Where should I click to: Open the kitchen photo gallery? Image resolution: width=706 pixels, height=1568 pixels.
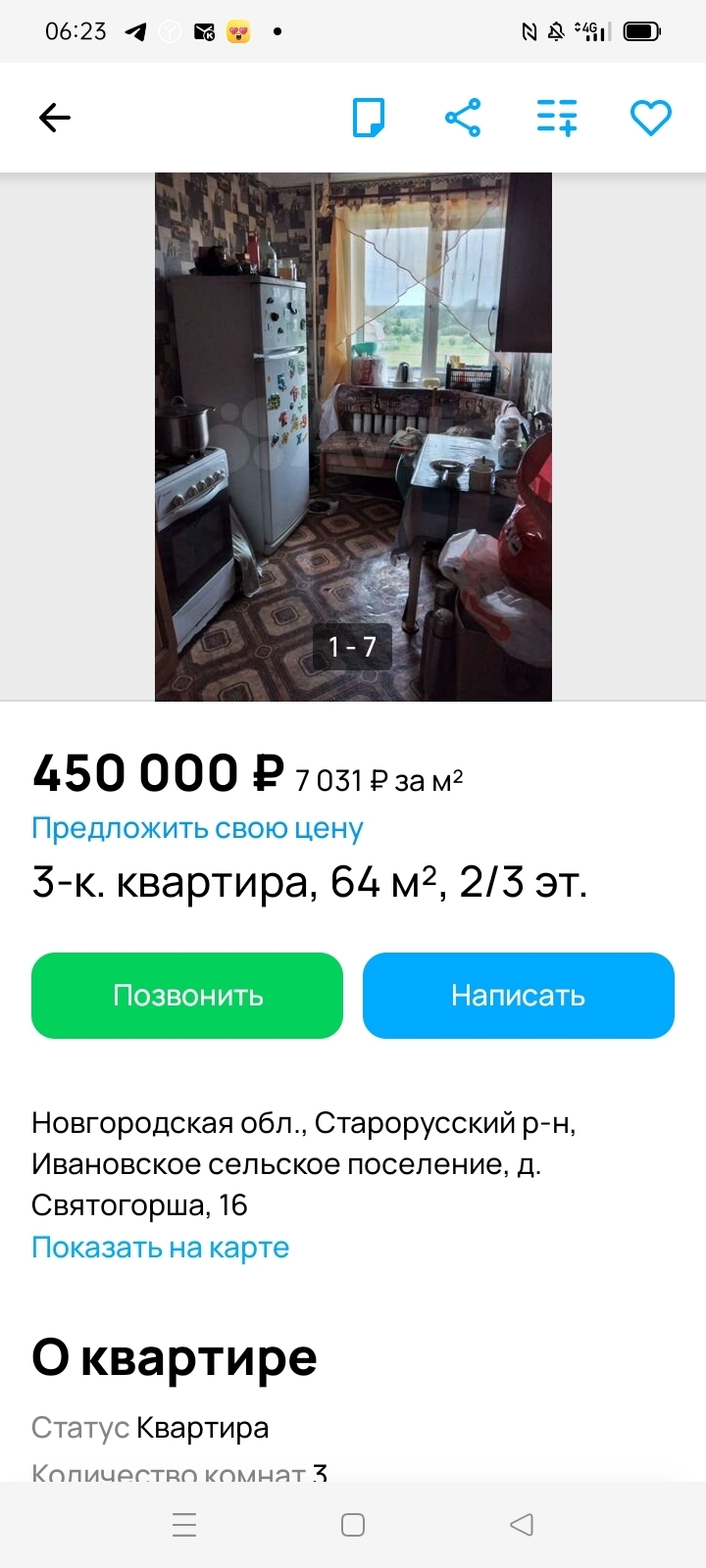click(353, 437)
